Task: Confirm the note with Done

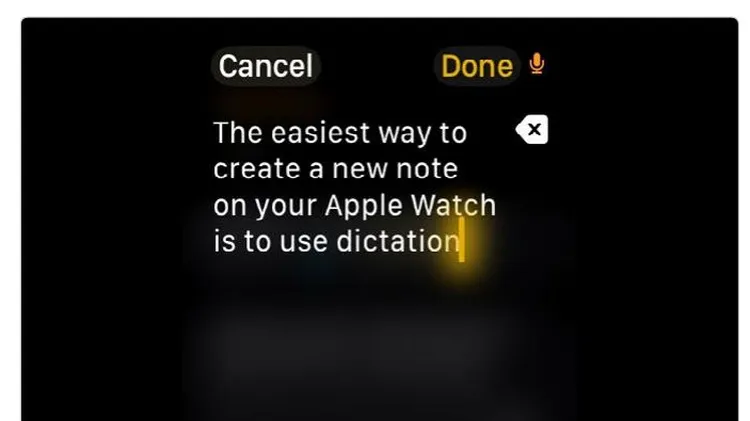Action: (x=477, y=66)
